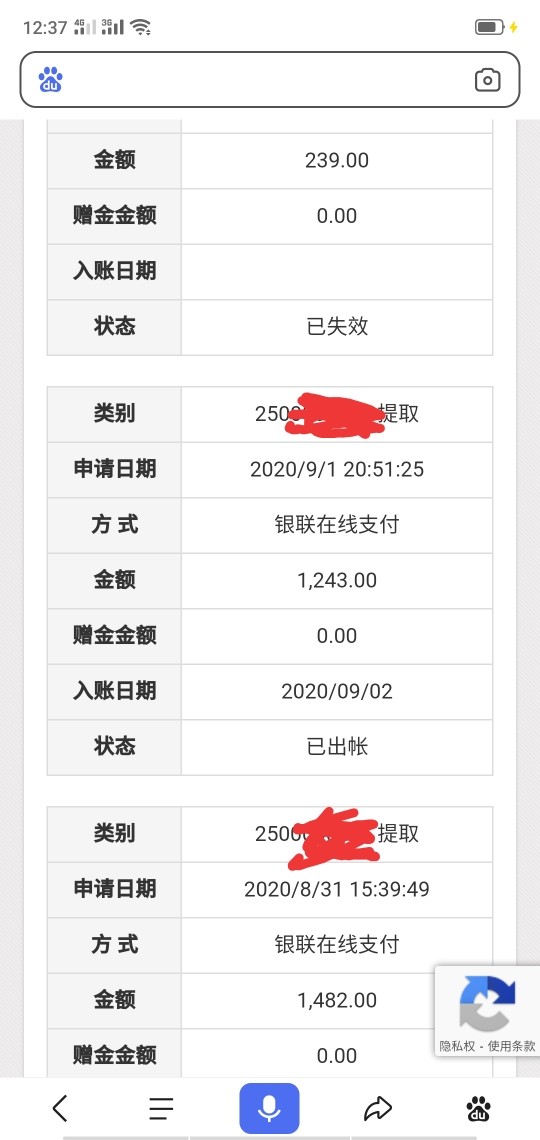Share this page
540x1140 pixels.
click(x=377, y=1109)
